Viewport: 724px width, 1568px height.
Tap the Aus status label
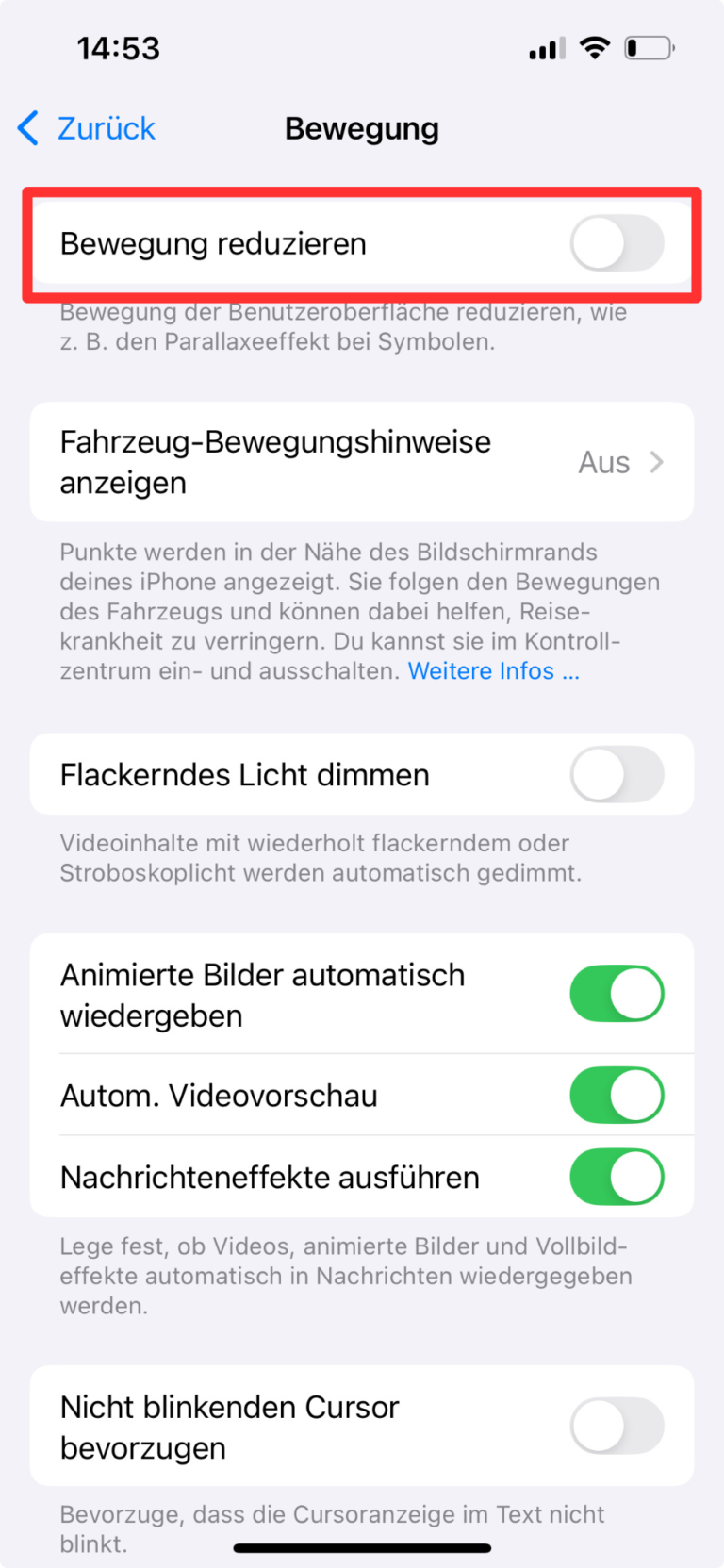click(603, 462)
